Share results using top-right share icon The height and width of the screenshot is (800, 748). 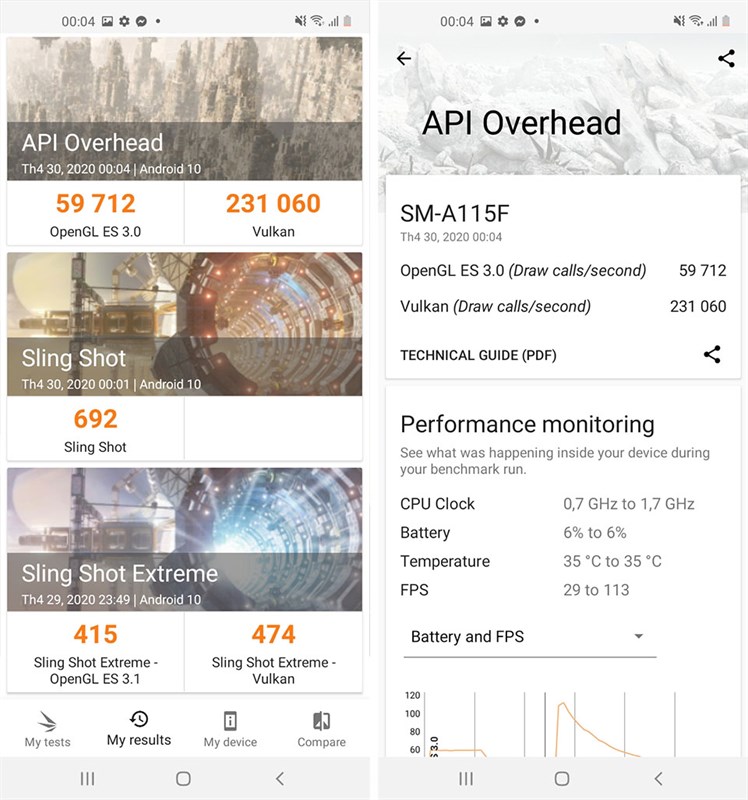click(x=726, y=58)
